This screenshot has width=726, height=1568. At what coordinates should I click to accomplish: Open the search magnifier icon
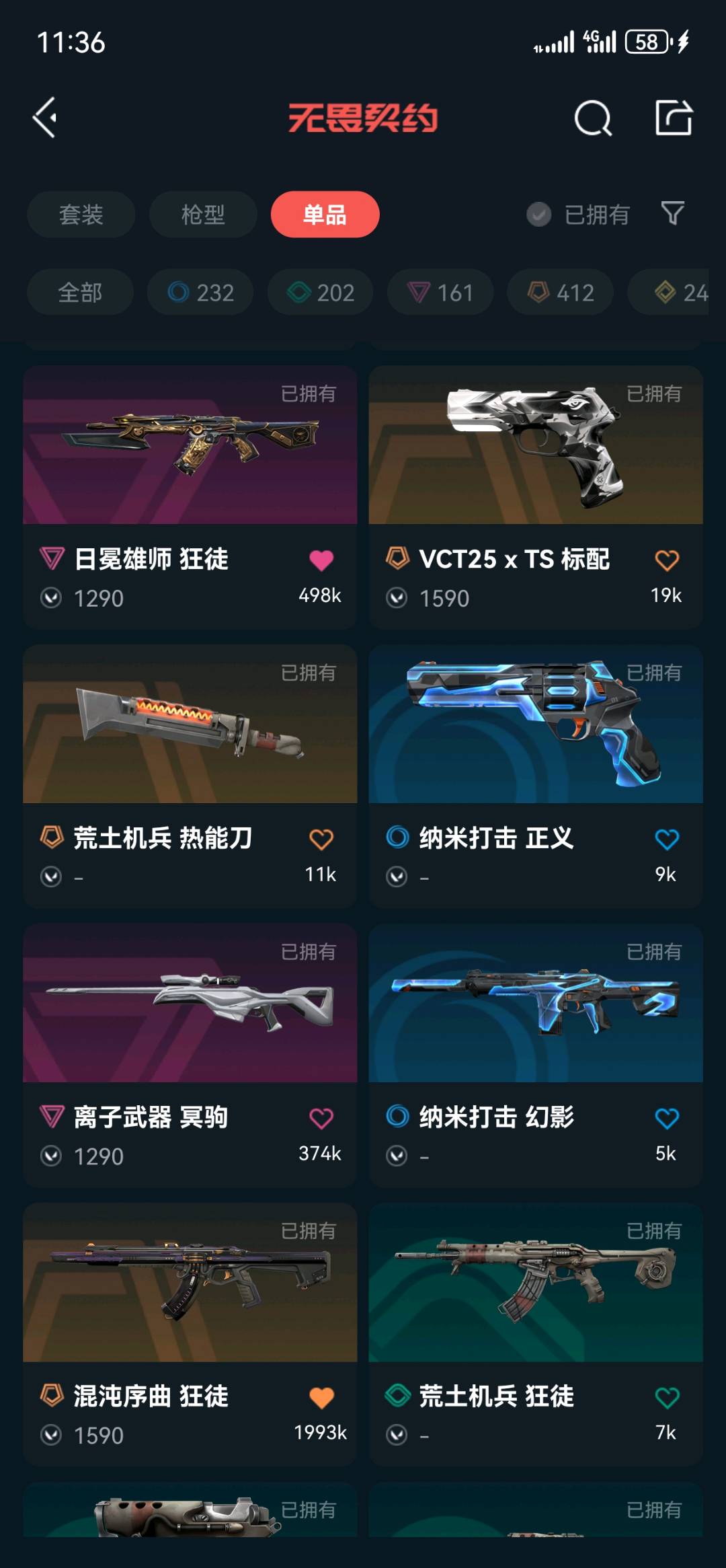point(593,118)
